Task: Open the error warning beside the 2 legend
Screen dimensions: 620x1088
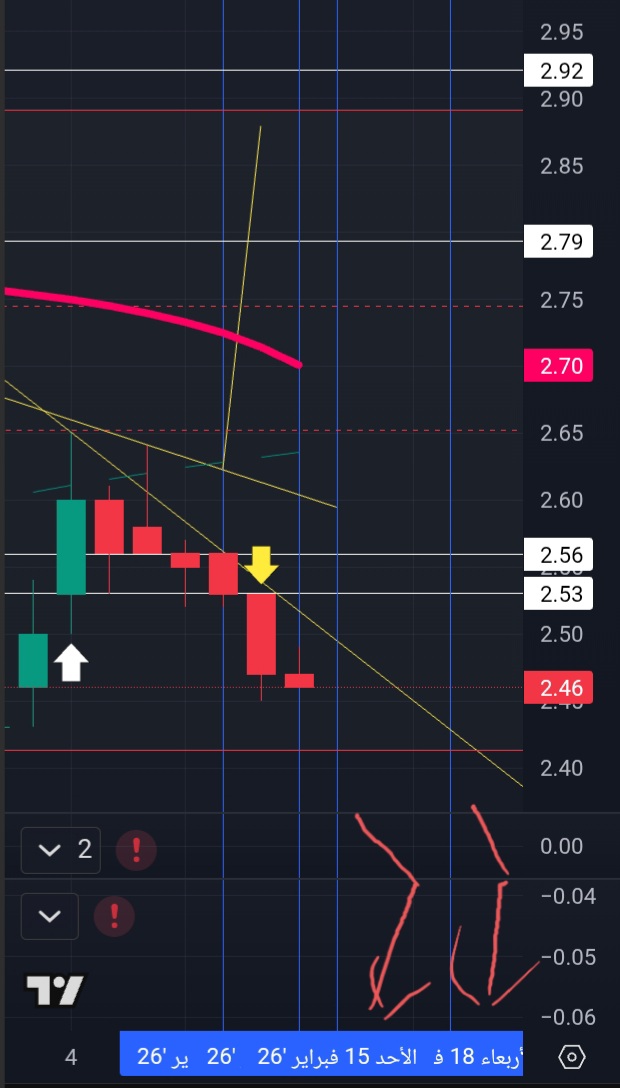Action: coord(136,851)
